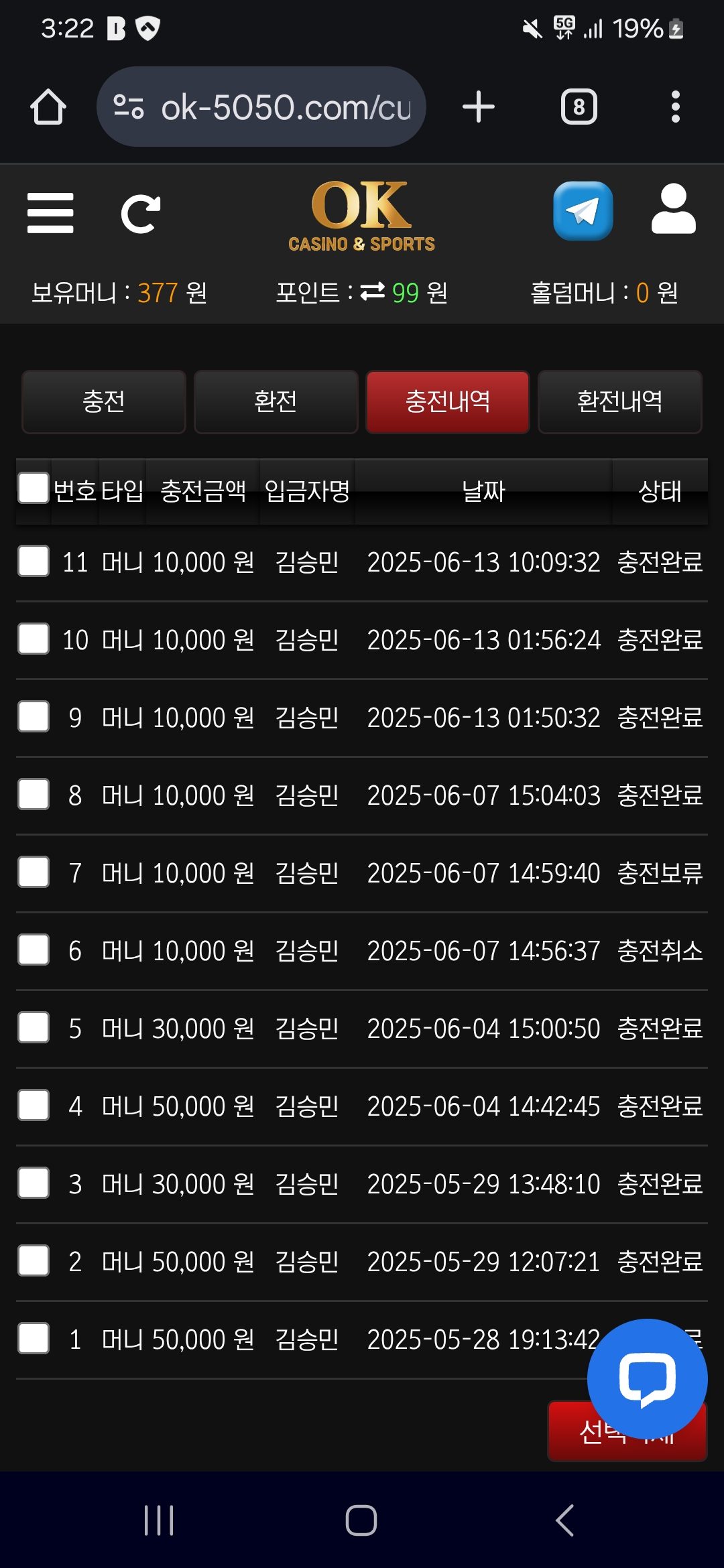The height and width of the screenshot is (1568, 724).
Task: Tap the browser address bar
Action: pos(261,107)
